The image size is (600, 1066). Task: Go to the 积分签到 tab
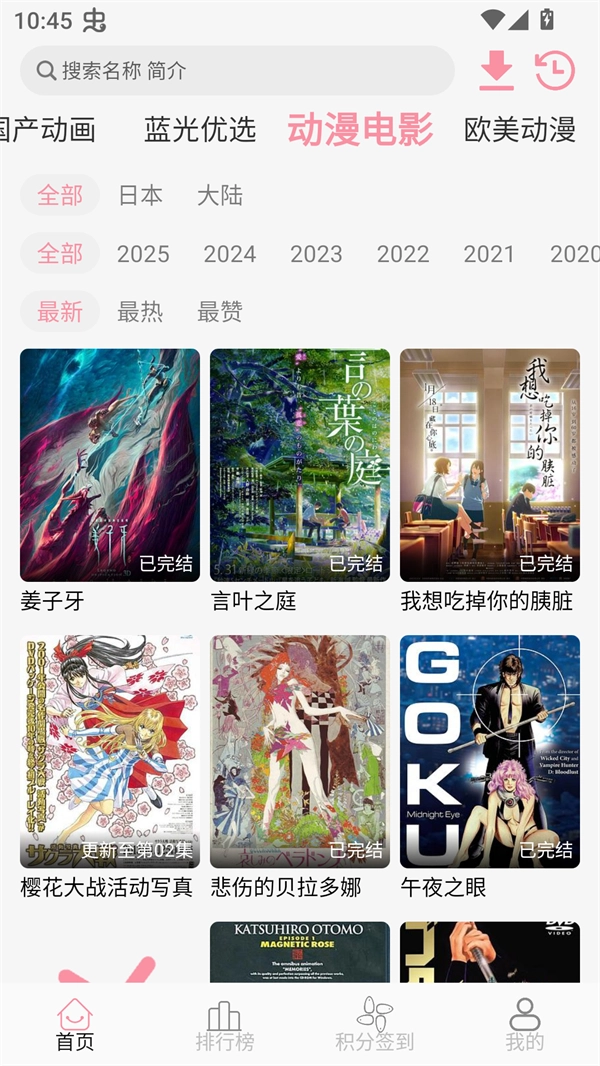click(375, 1025)
